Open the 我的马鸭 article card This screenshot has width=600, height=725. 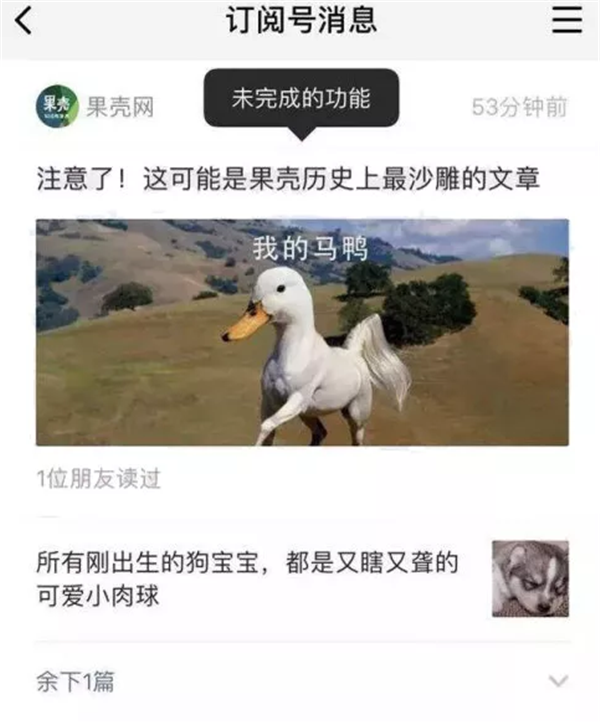(x=302, y=332)
